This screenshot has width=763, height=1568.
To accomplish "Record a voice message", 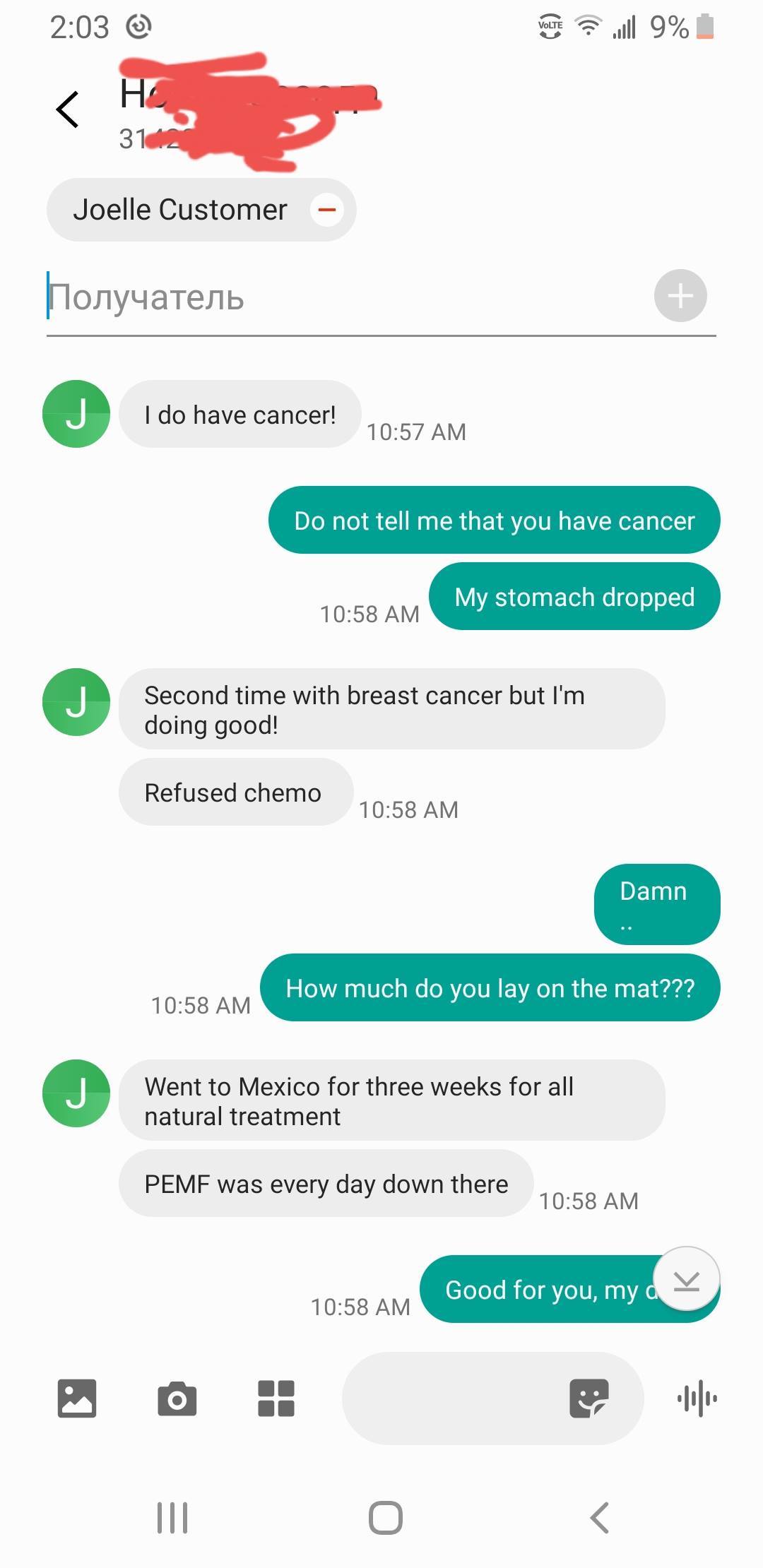I will (x=697, y=1398).
